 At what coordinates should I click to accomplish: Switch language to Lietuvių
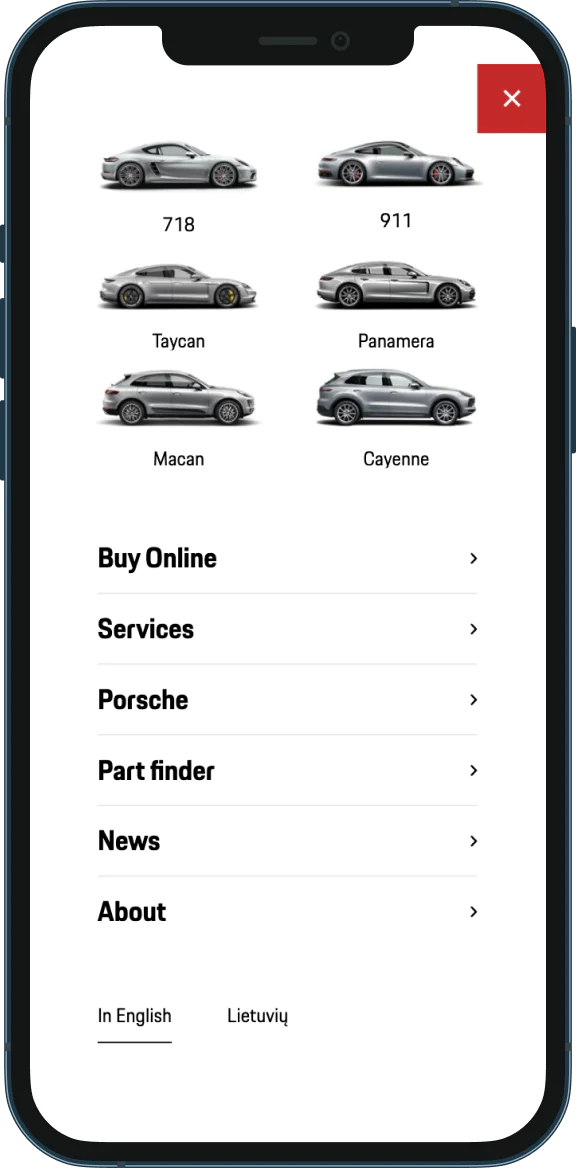point(257,1016)
